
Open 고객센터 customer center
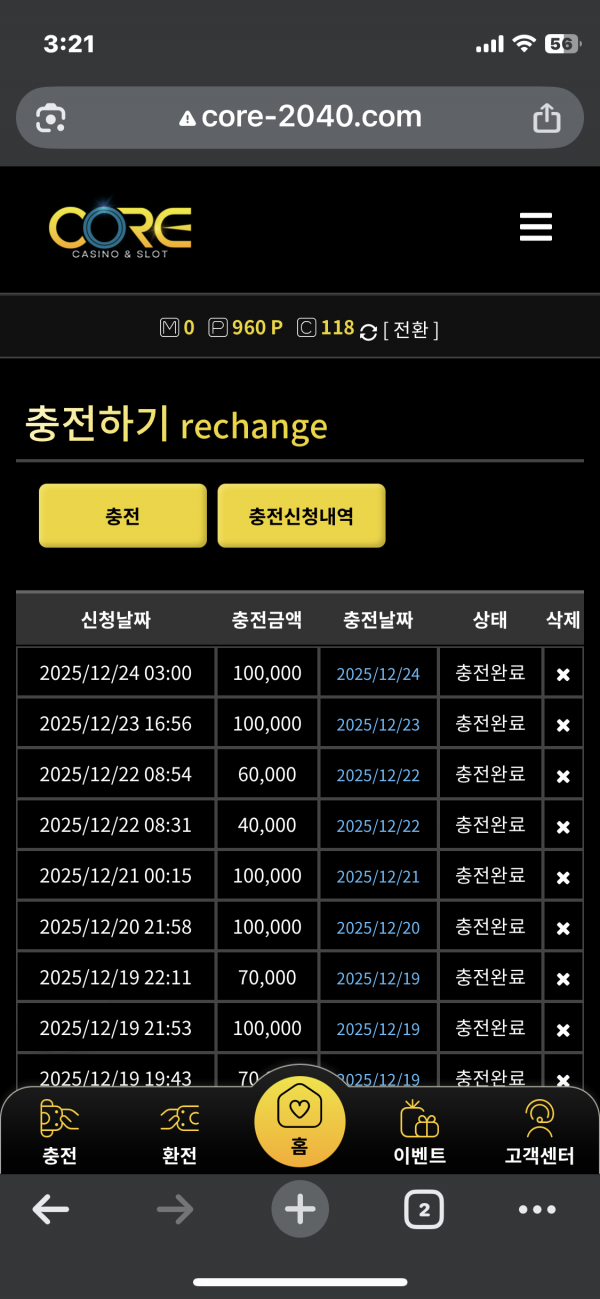(x=540, y=1132)
